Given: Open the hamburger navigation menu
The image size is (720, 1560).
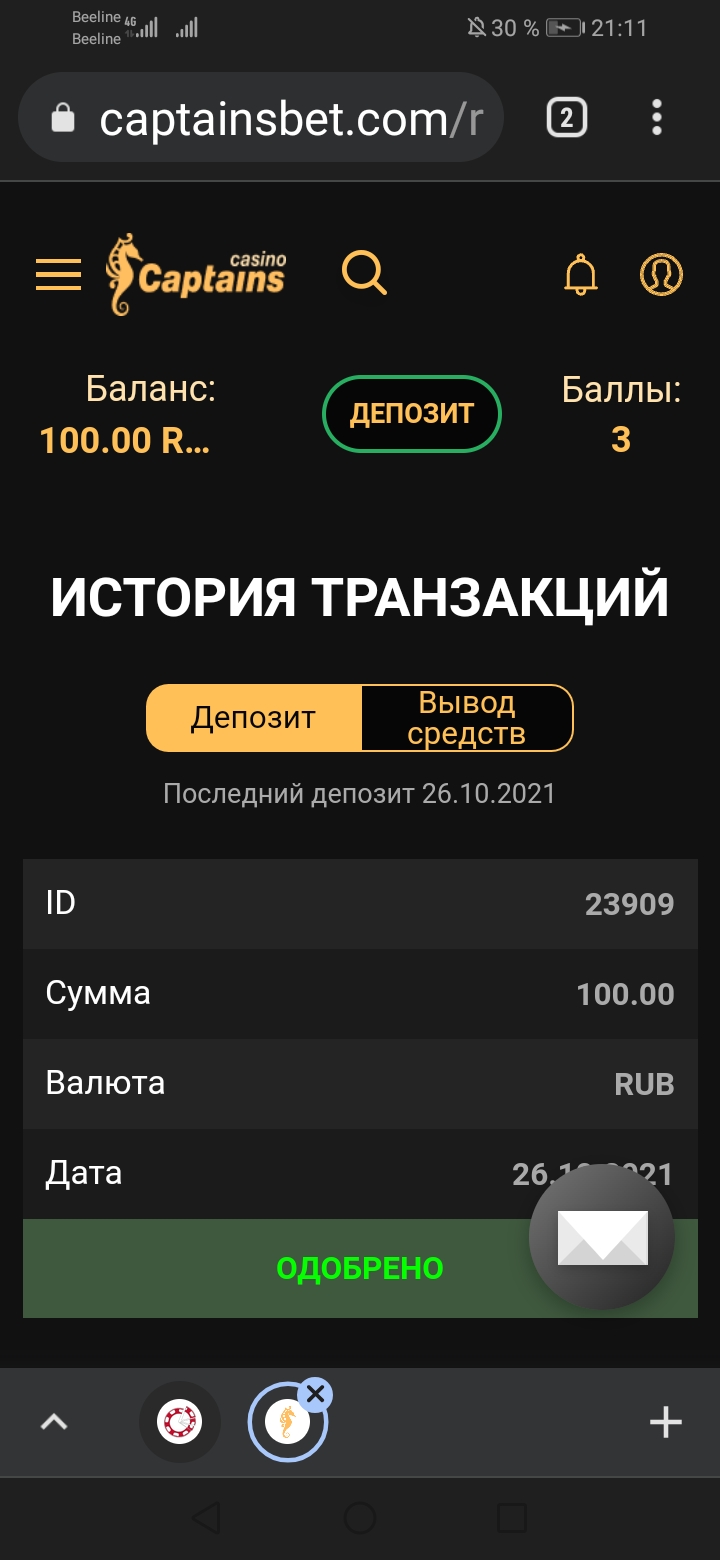Looking at the screenshot, I should pyautogui.click(x=58, y=274).
